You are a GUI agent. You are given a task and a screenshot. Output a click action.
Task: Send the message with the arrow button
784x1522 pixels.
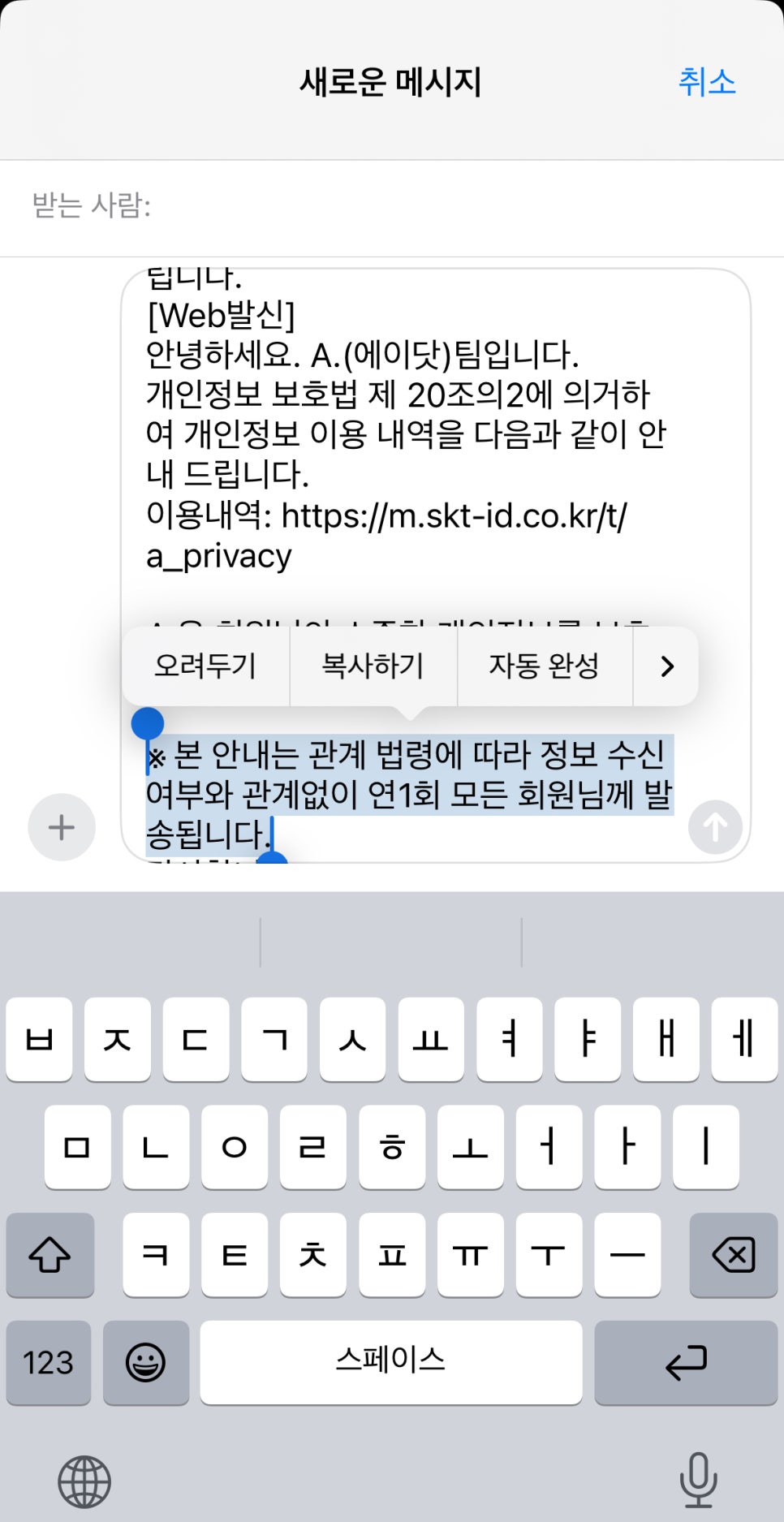tap(715, 827)
